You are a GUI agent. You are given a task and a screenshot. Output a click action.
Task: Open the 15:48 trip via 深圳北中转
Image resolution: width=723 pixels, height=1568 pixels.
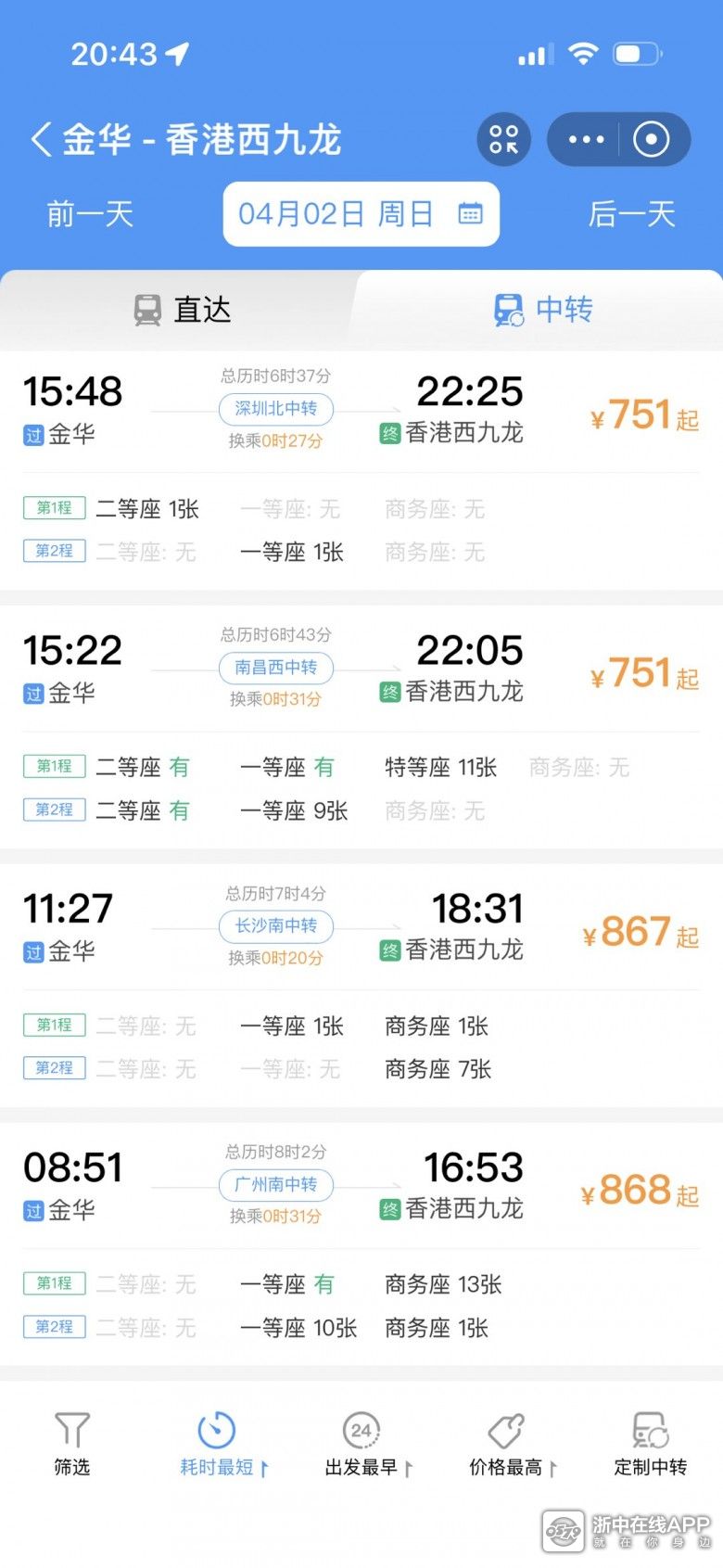[x=361, y=470]
